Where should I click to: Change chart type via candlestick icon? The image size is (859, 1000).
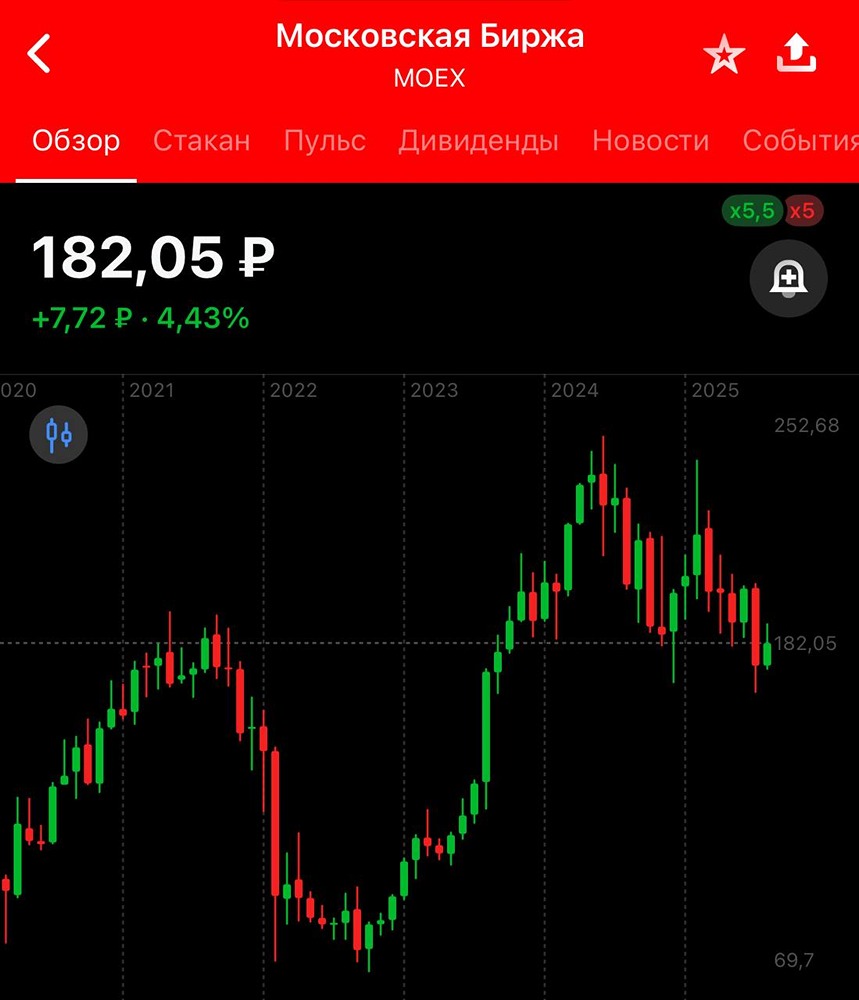[x=59, y=435]
